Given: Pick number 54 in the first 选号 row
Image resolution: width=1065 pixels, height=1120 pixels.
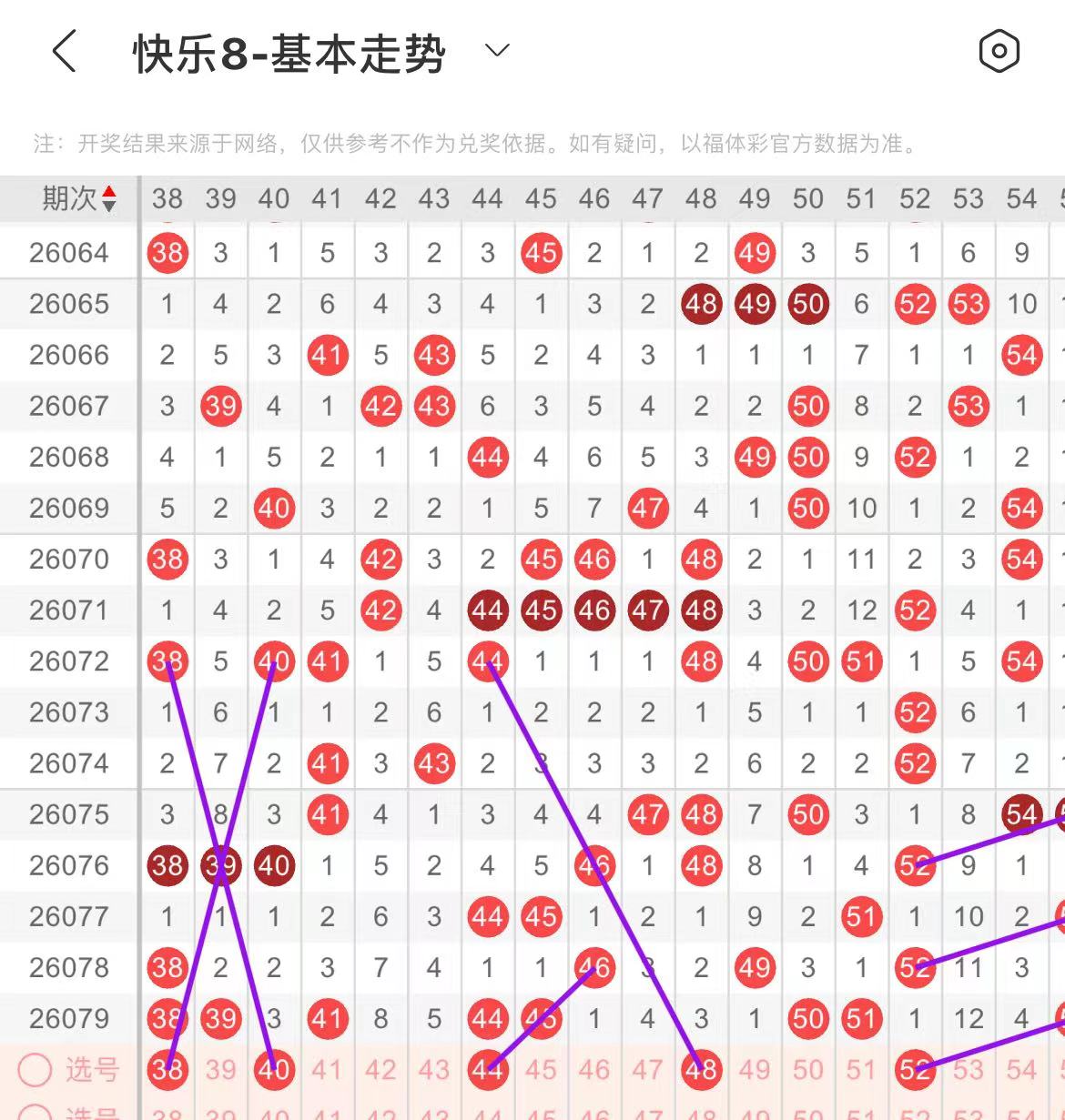Looking at the screenshot, I should point(1021,1070).
